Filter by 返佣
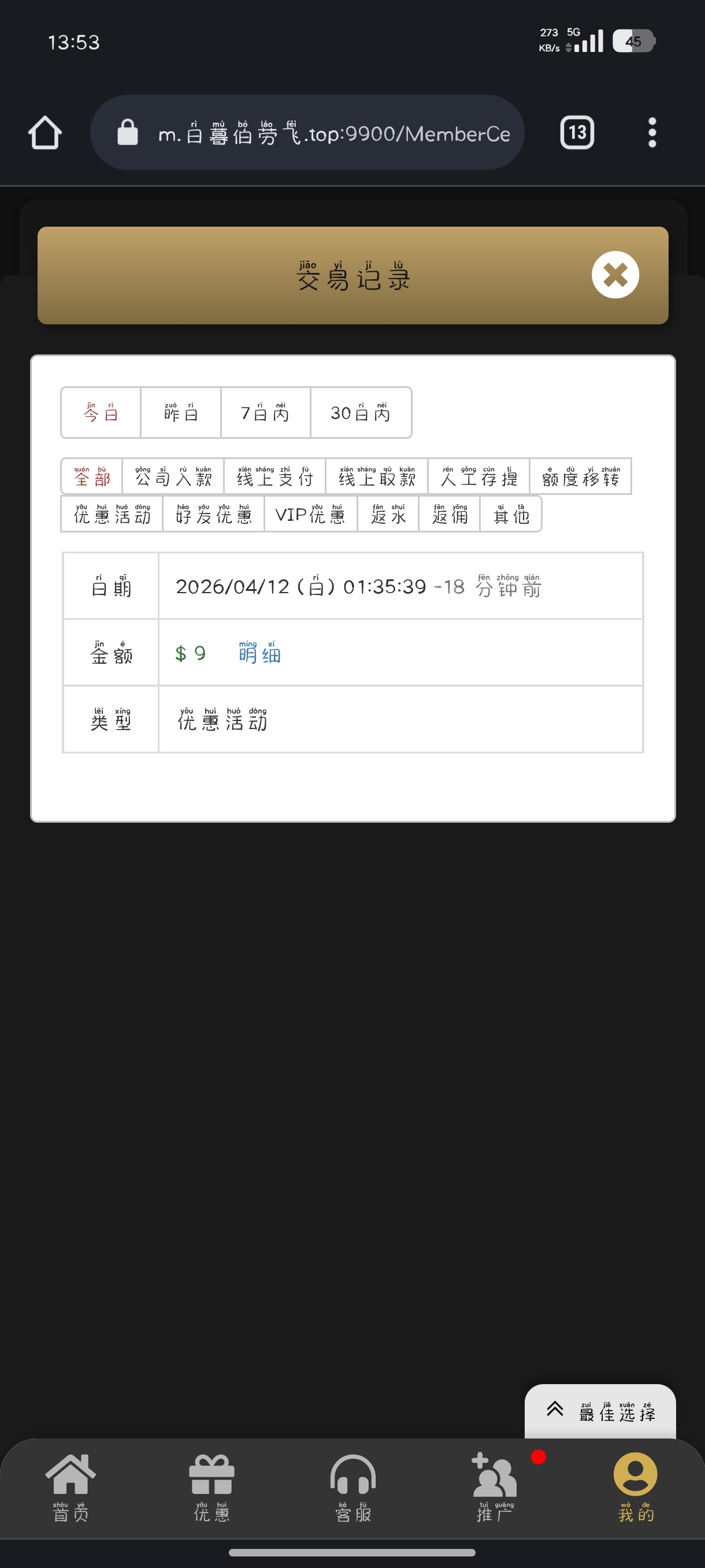This screenshot has width=705, height=1568. point(450,515)
